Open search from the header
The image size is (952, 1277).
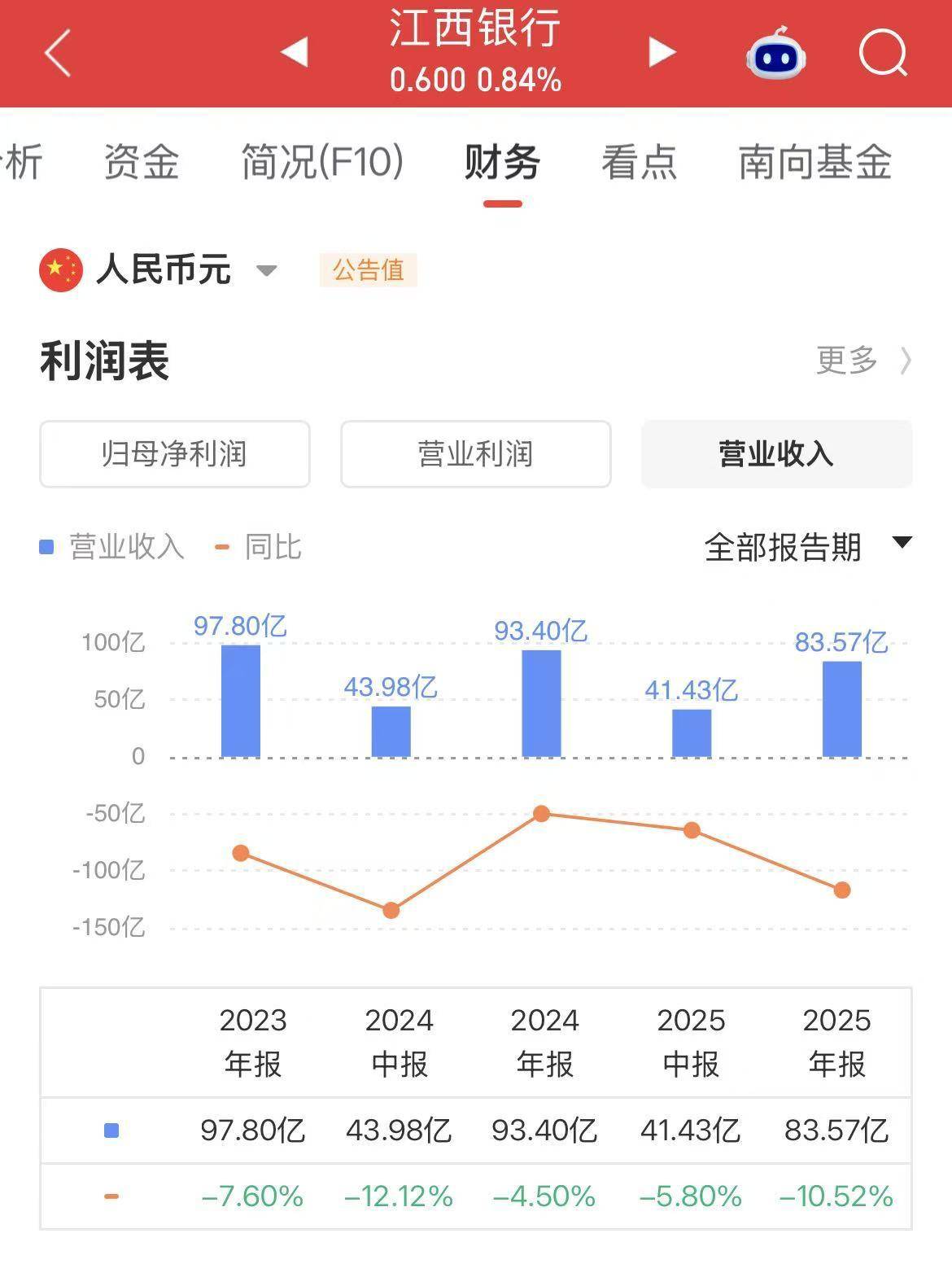coord(884,53)
